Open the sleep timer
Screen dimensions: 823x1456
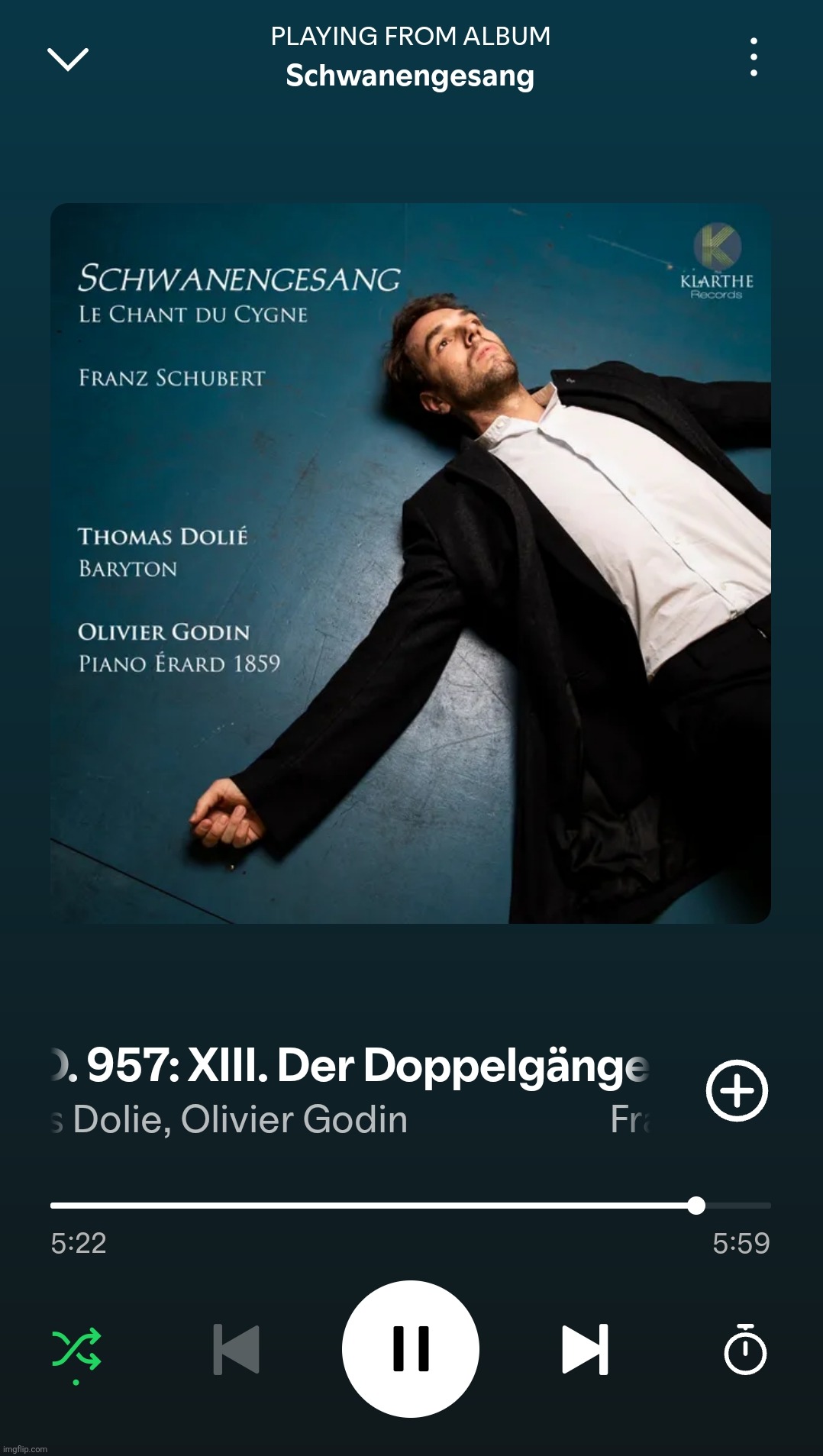[744, 1349]
